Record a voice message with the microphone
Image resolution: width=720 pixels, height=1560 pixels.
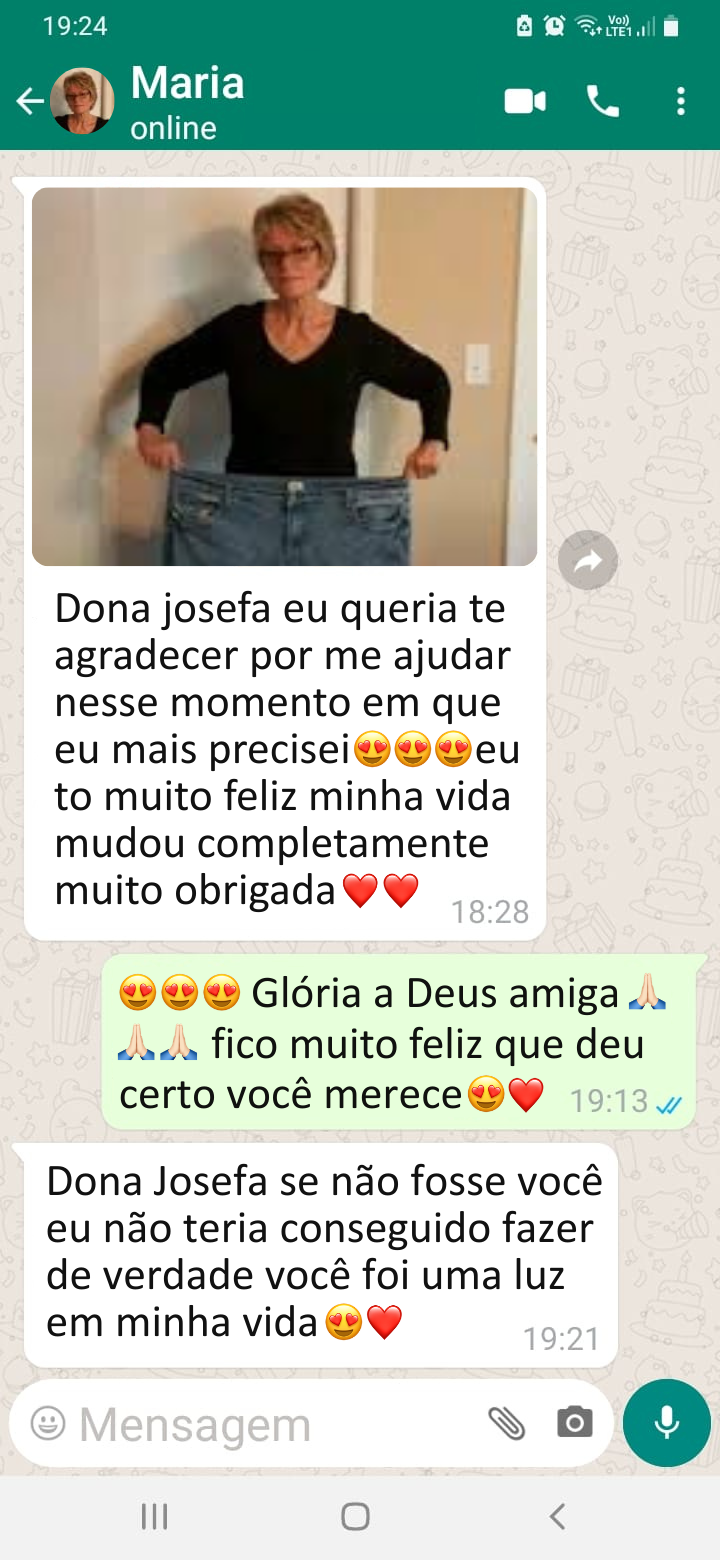666,1423
